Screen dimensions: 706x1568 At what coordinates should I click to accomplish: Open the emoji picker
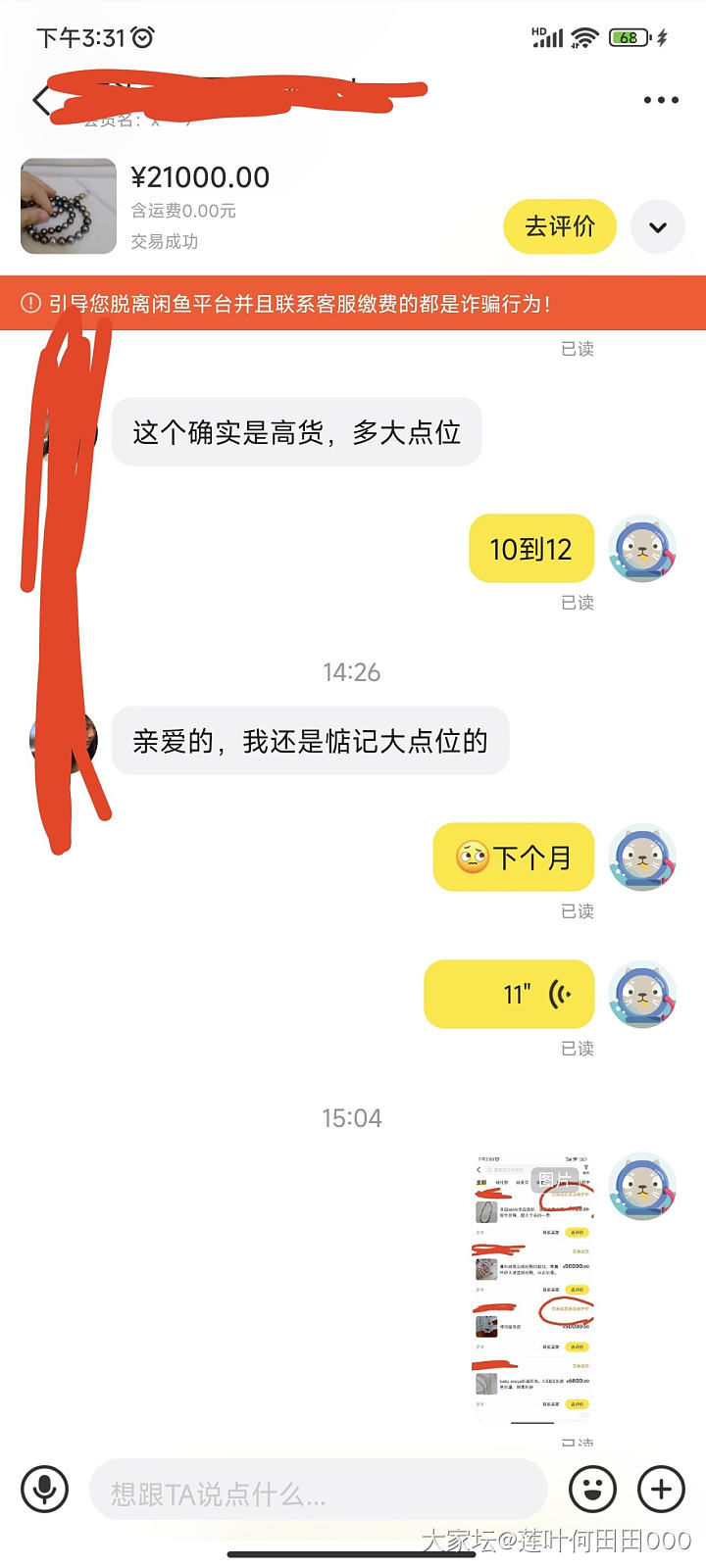tap(592, 1490)
